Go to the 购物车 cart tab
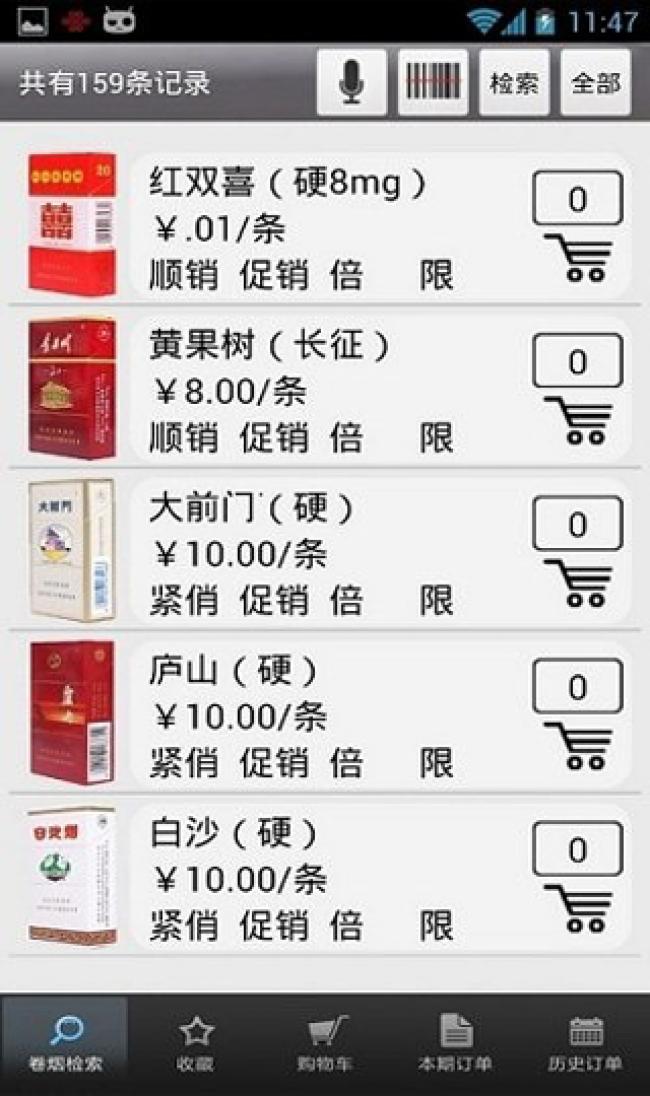This screenshot has height=1096, width=650. 324,1044
